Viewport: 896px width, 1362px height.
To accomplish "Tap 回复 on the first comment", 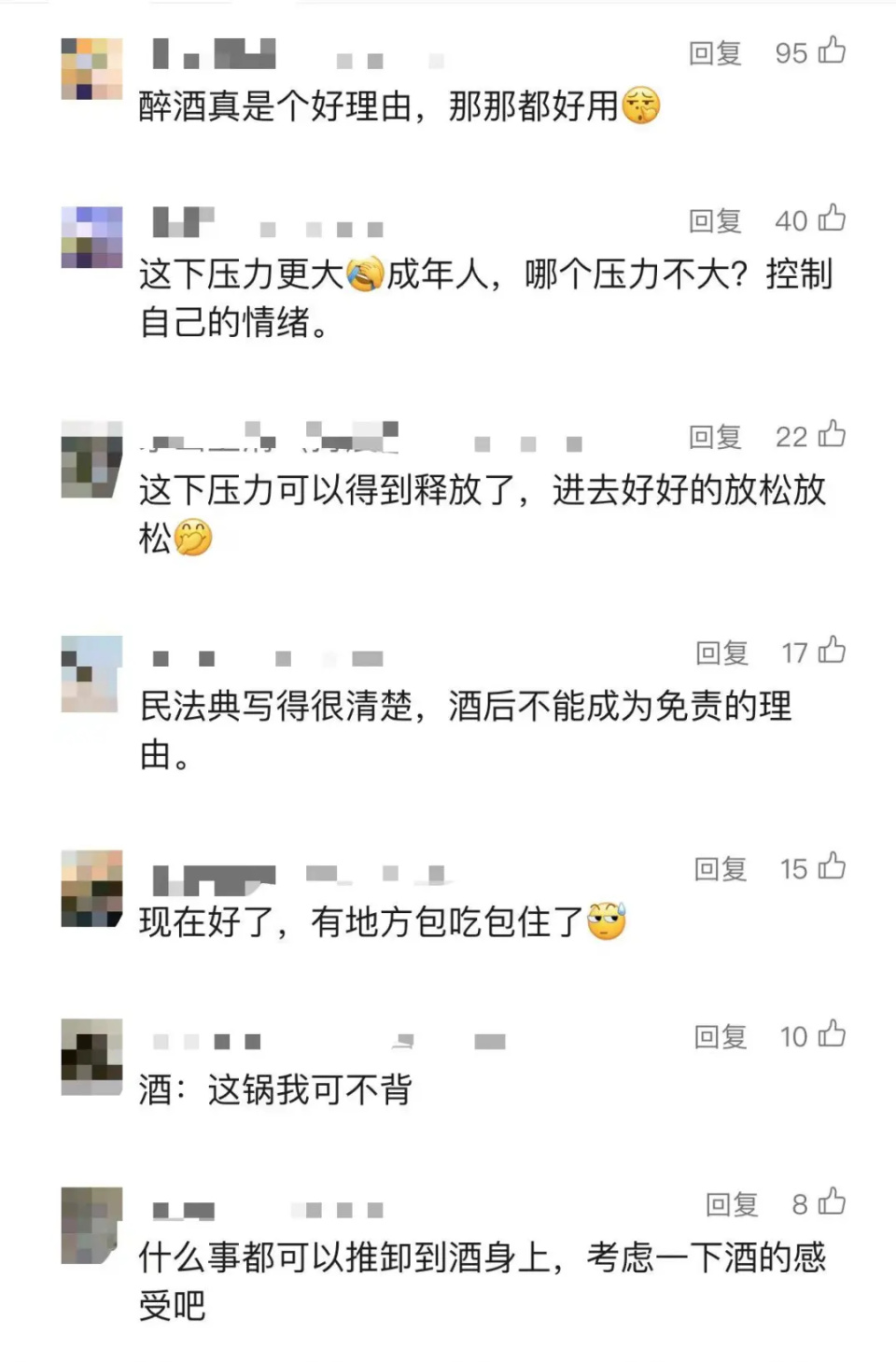I will 717,53.
